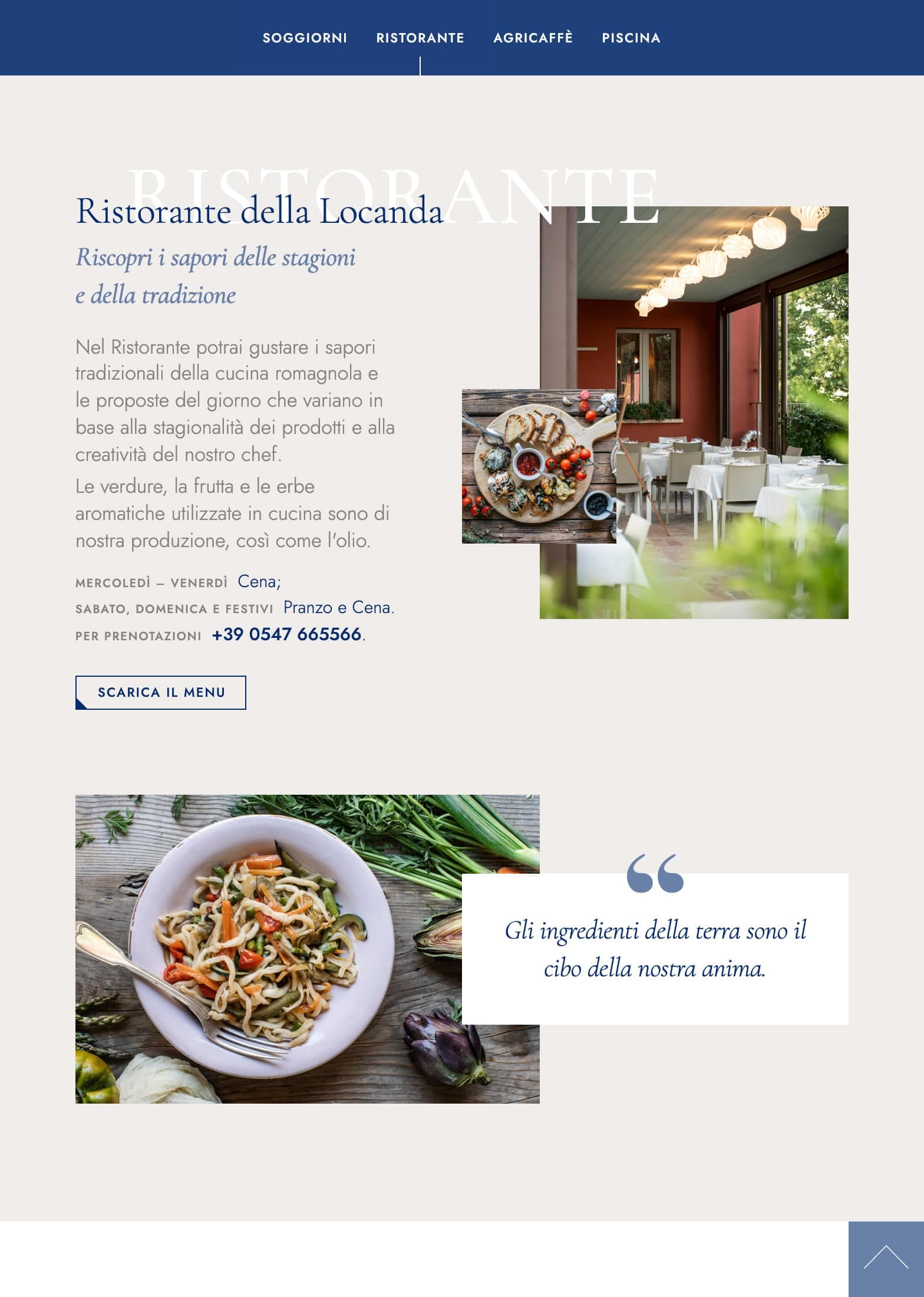This screenshot has width=924, height=1297.
Task: Download the menu via Scarica il Menu
Action: [x=160, y=692]
